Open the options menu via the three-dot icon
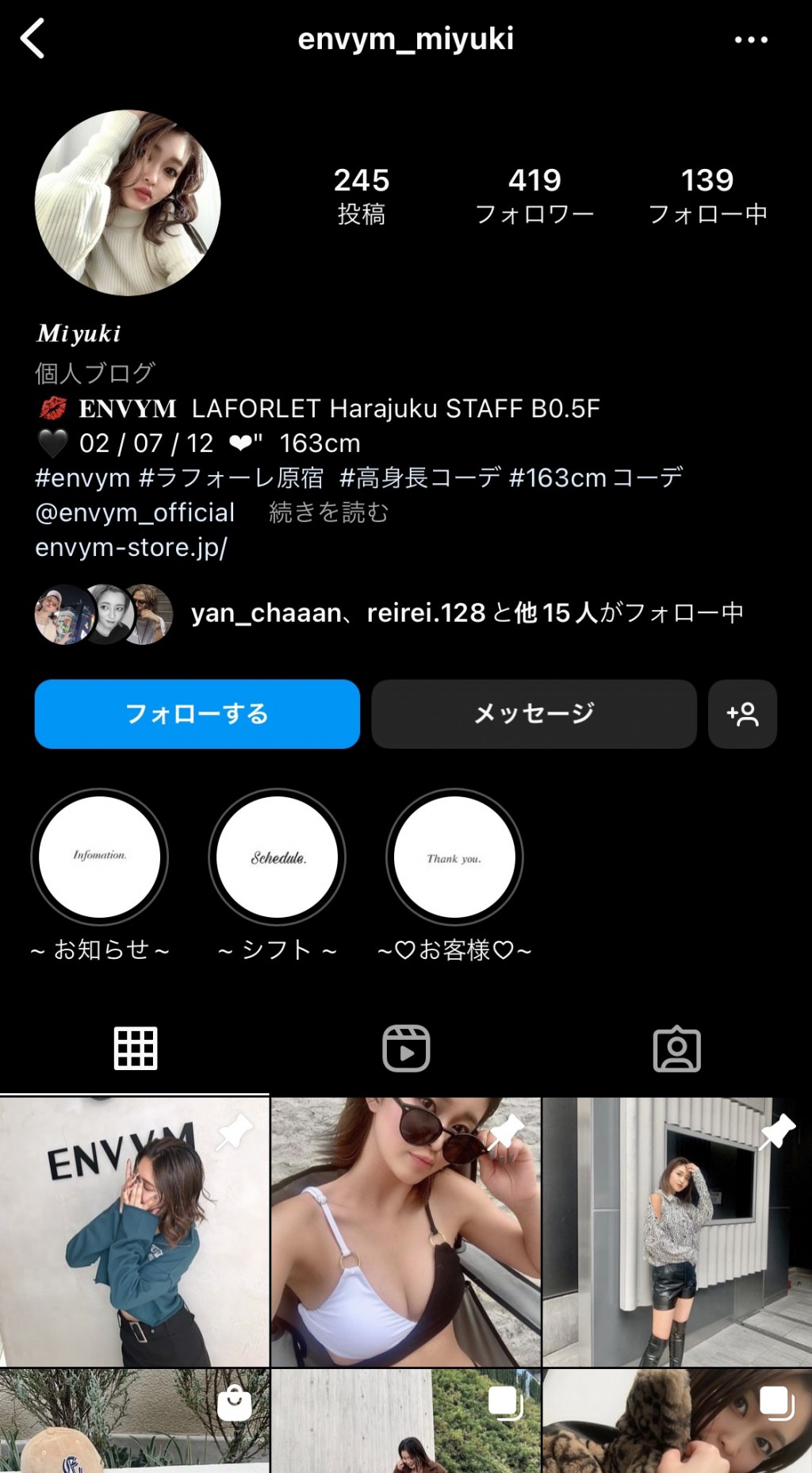Viewport: 812px width, 1473px height. pyautogui.click(x=750, y=38)
